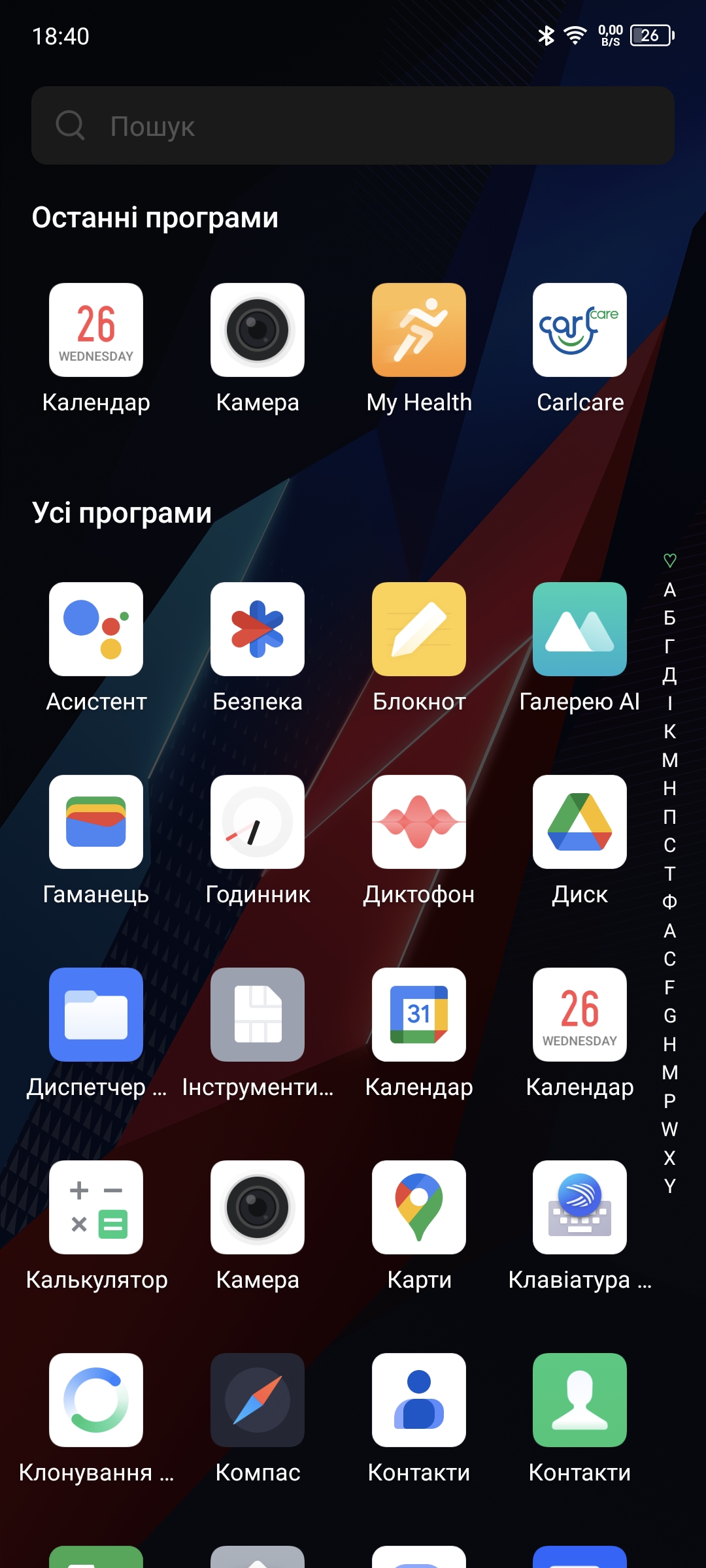Viewport: 706px width, 1568px height.
Task: Jump to letter К in the index
Action: 669,732
